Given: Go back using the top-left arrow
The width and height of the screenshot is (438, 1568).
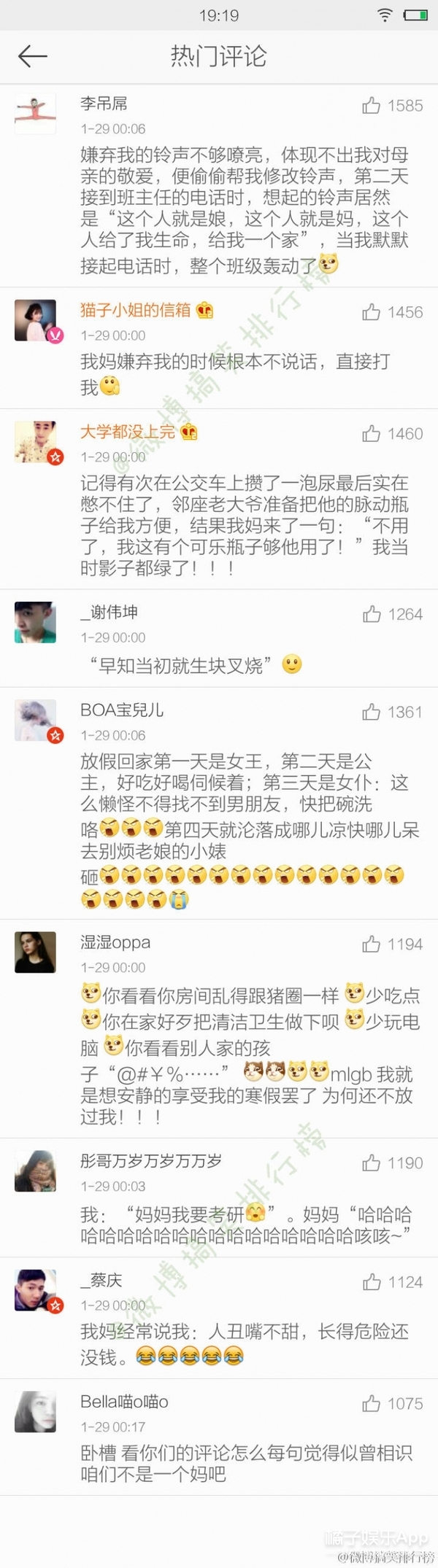Looking at the screenshot, I should click(x=32, y=56).
